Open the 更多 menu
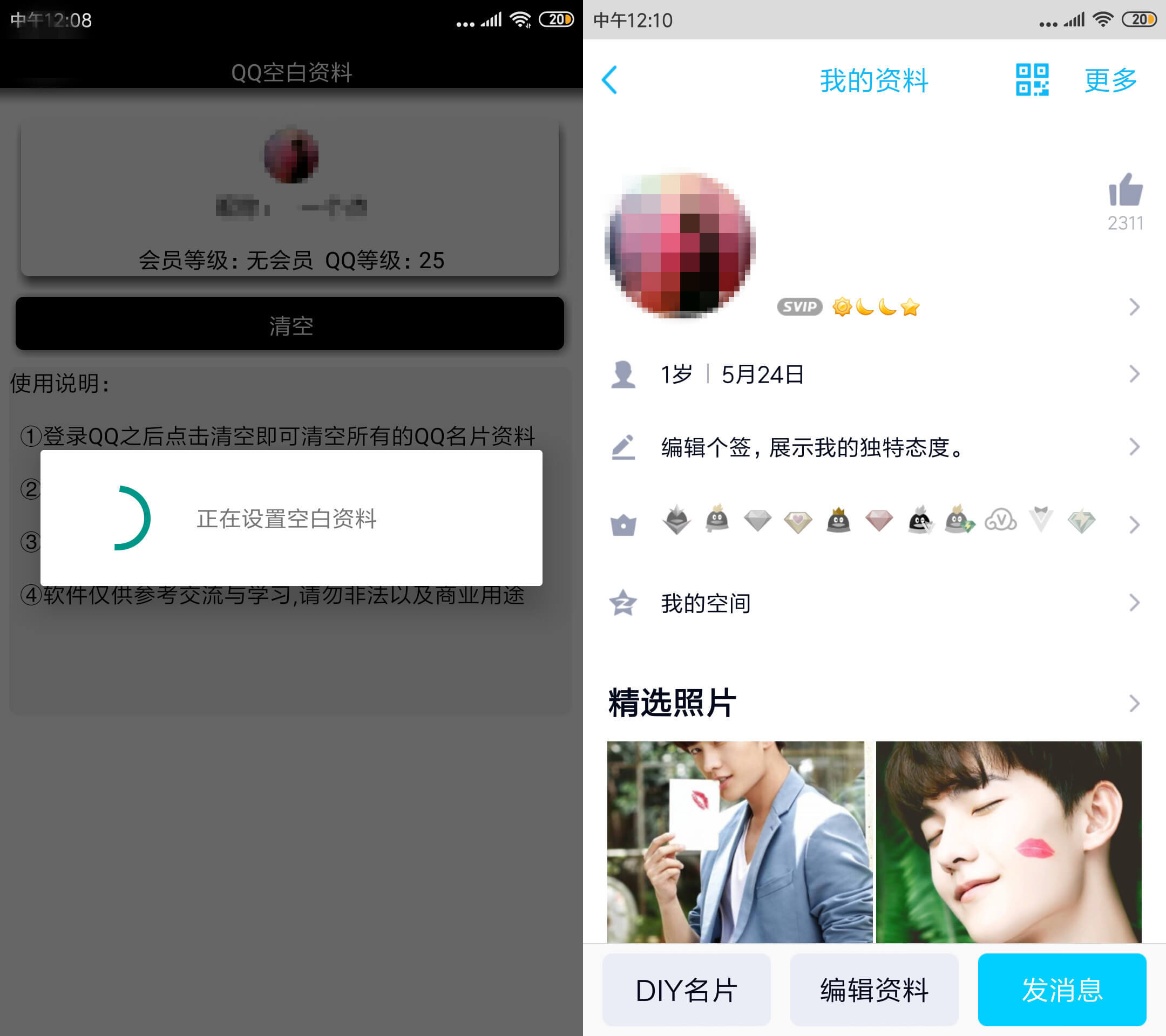Viewport: 1166px width, 1036px height. point(1110,80)
